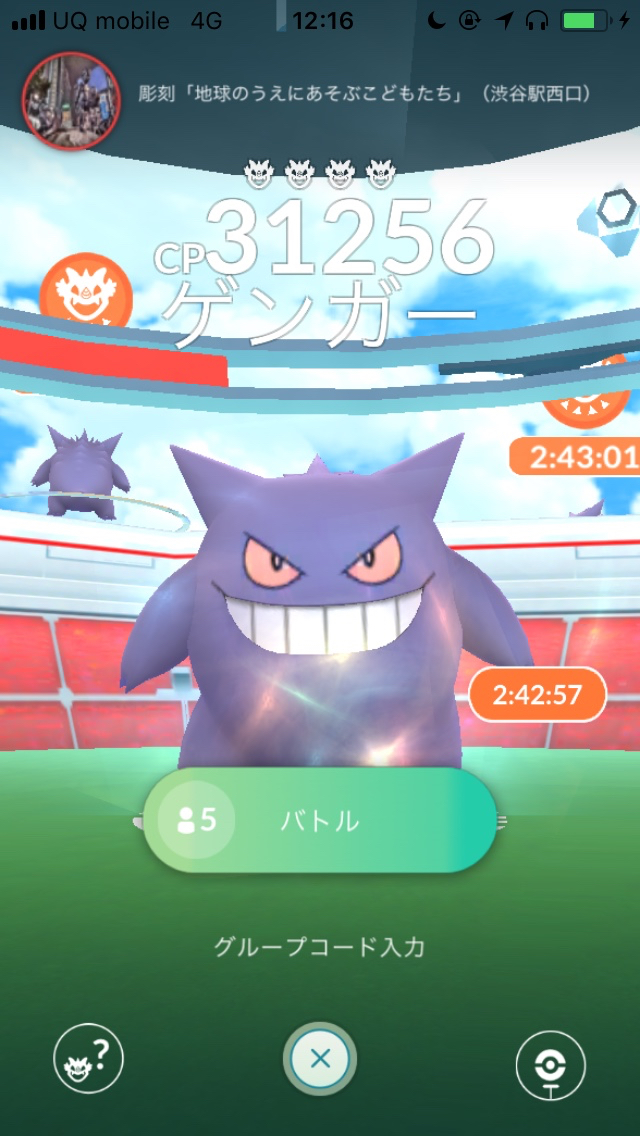
Task: Open グループコード入力 to enter group code
Action: click(x=319, y=946)
